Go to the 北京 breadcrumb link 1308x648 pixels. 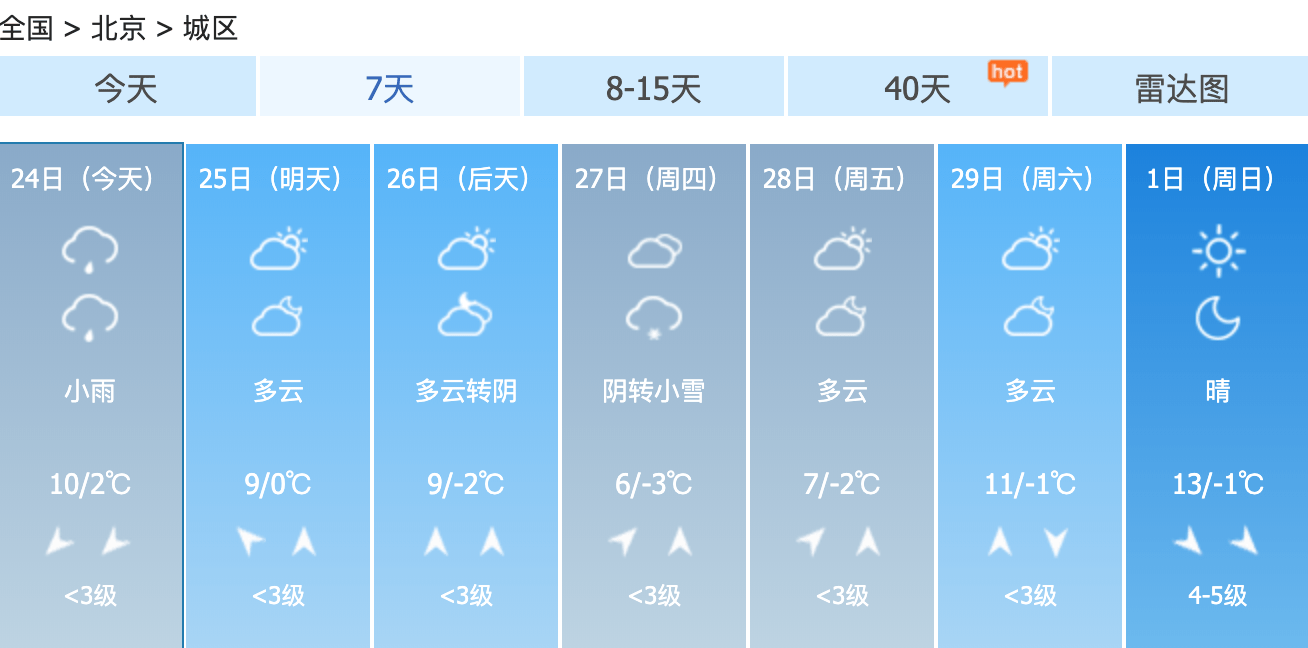[118, 28]
